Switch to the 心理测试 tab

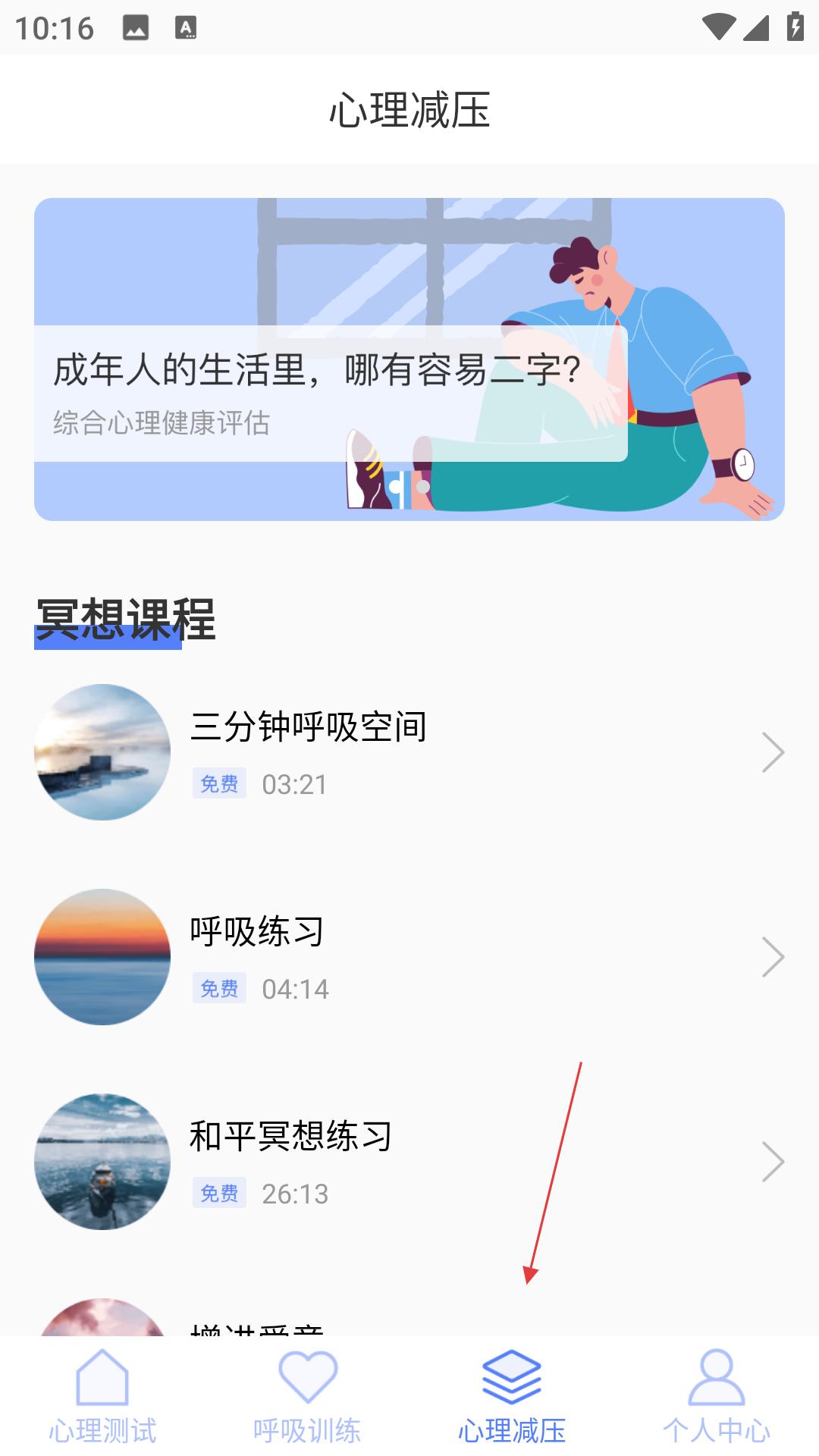point(102,1397)
